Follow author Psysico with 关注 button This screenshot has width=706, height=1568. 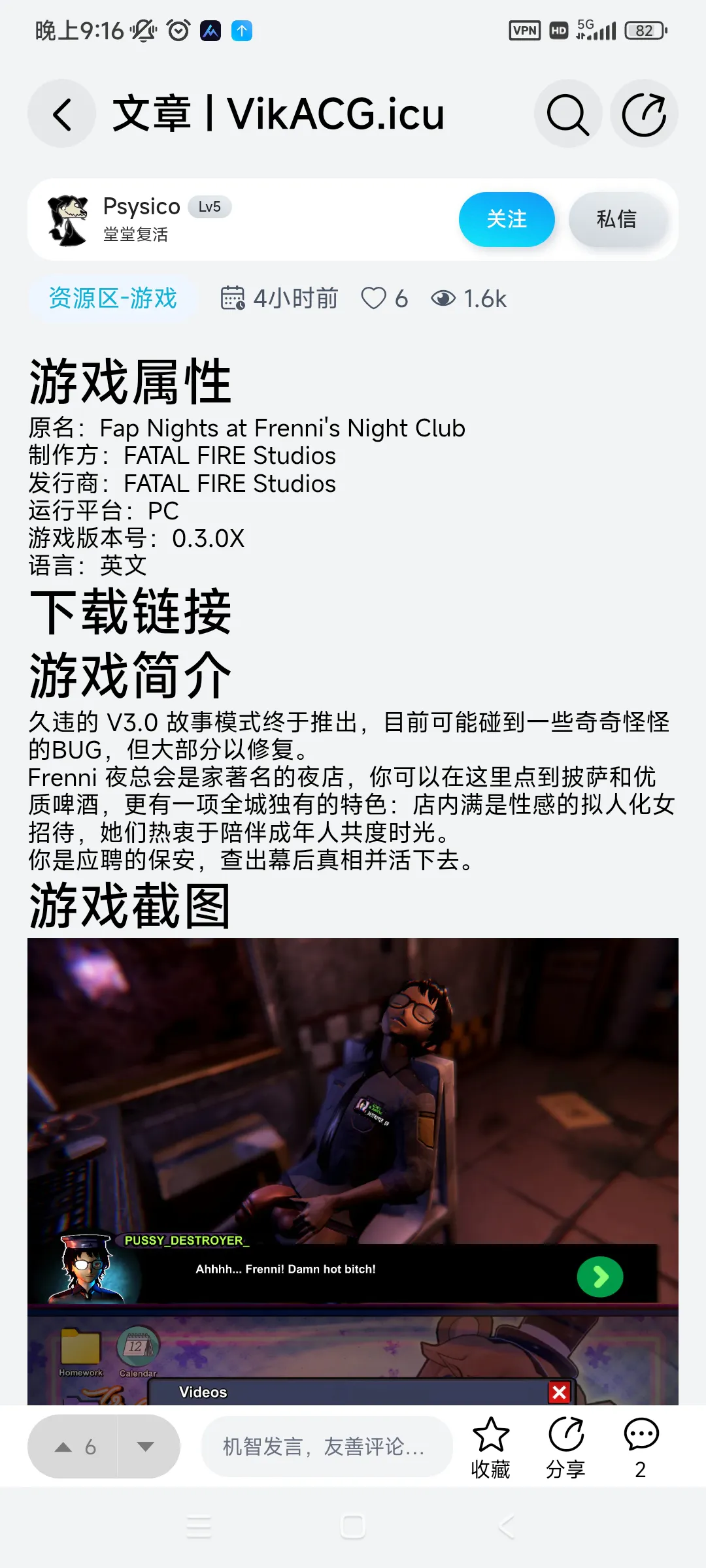[x=507, y=220]
